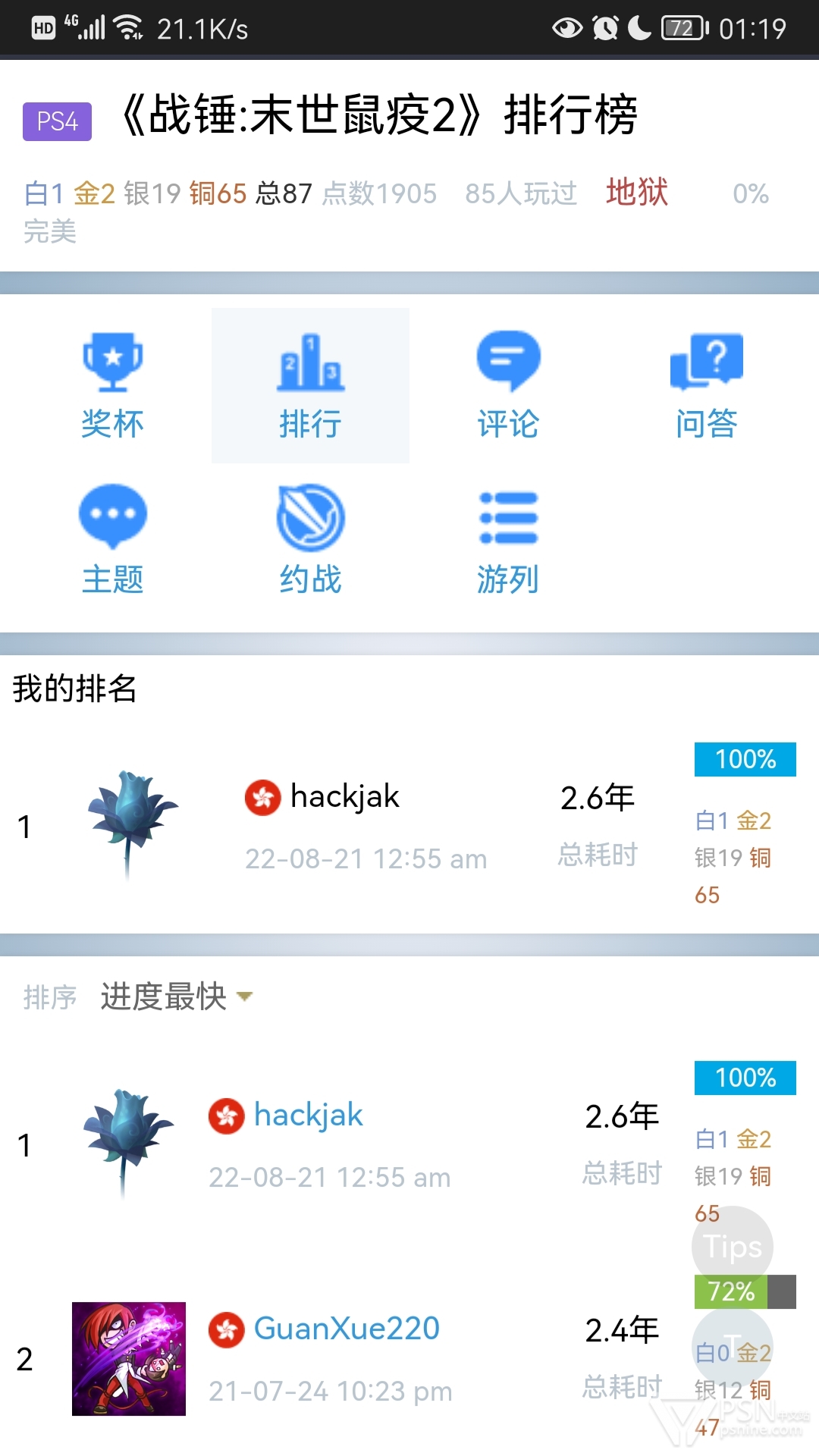Open hackjak's profile link in the ranking list
The width and height of the screenshot is (819, 1456).
pos(309,1116)
